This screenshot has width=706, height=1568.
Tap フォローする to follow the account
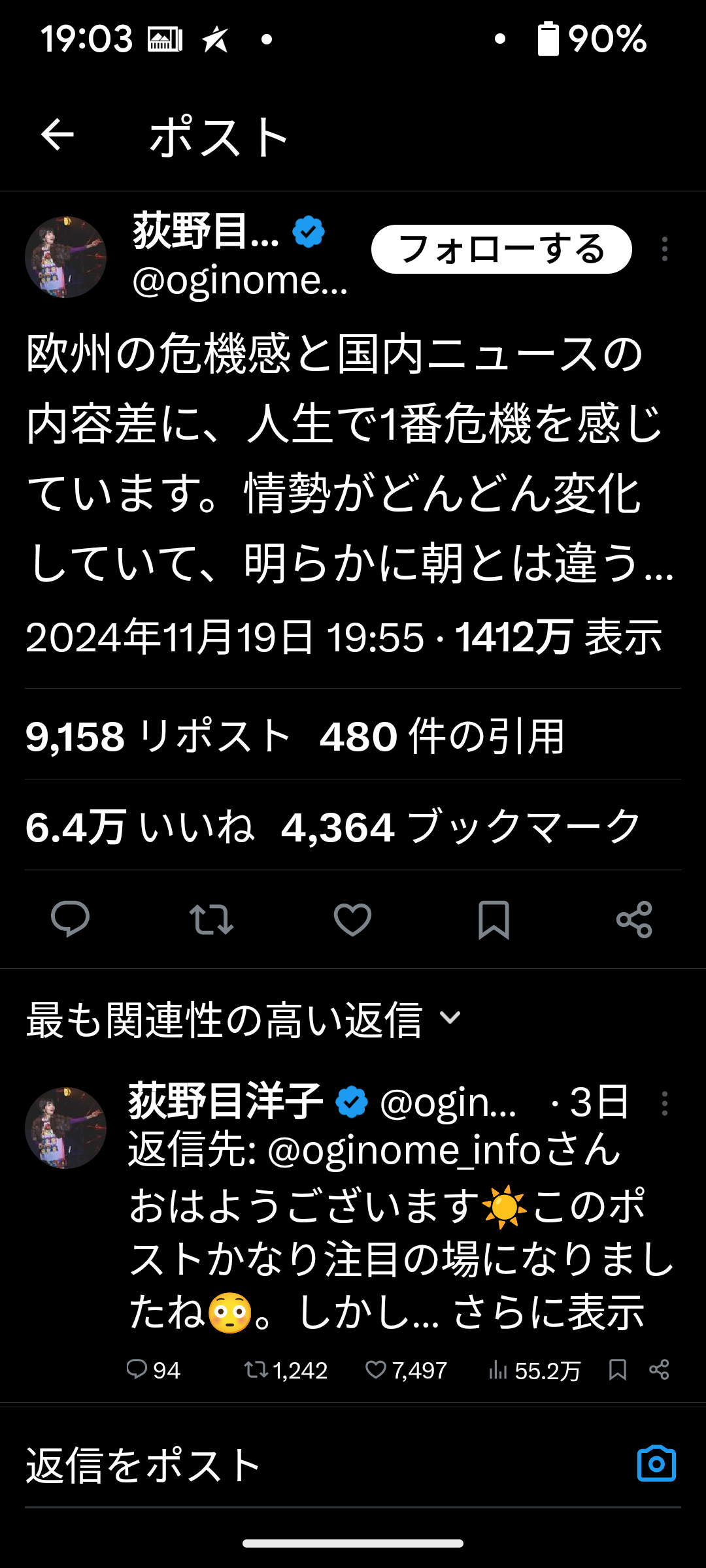pyautogui.click(x=500, y=248)
